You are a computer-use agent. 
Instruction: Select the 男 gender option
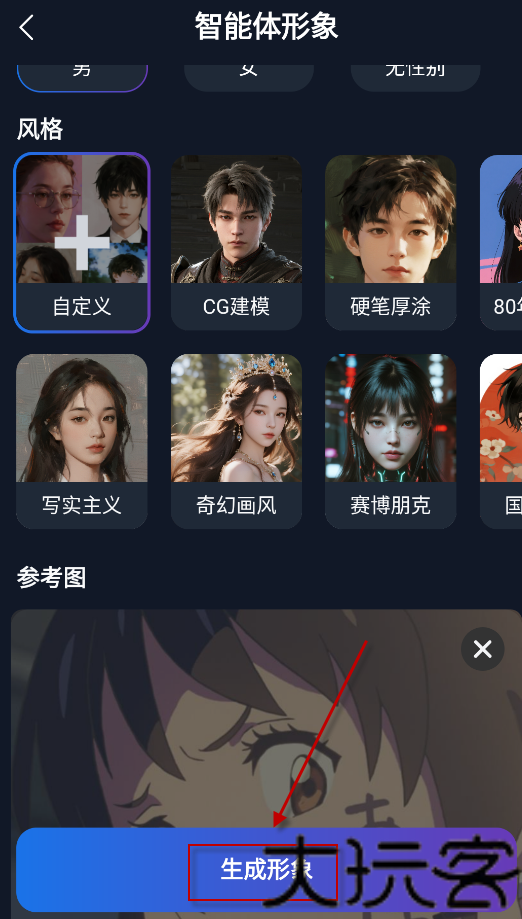point(82,77)
